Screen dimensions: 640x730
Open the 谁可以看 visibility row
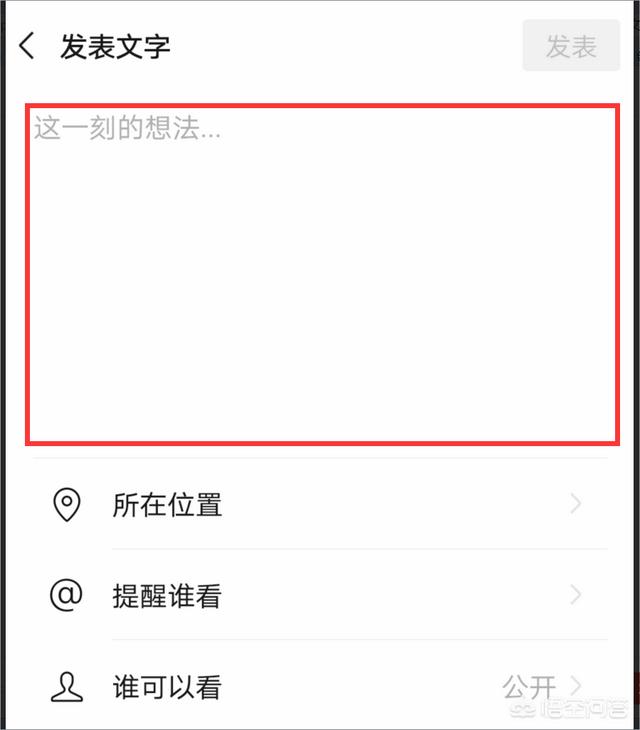coord(320,688)
